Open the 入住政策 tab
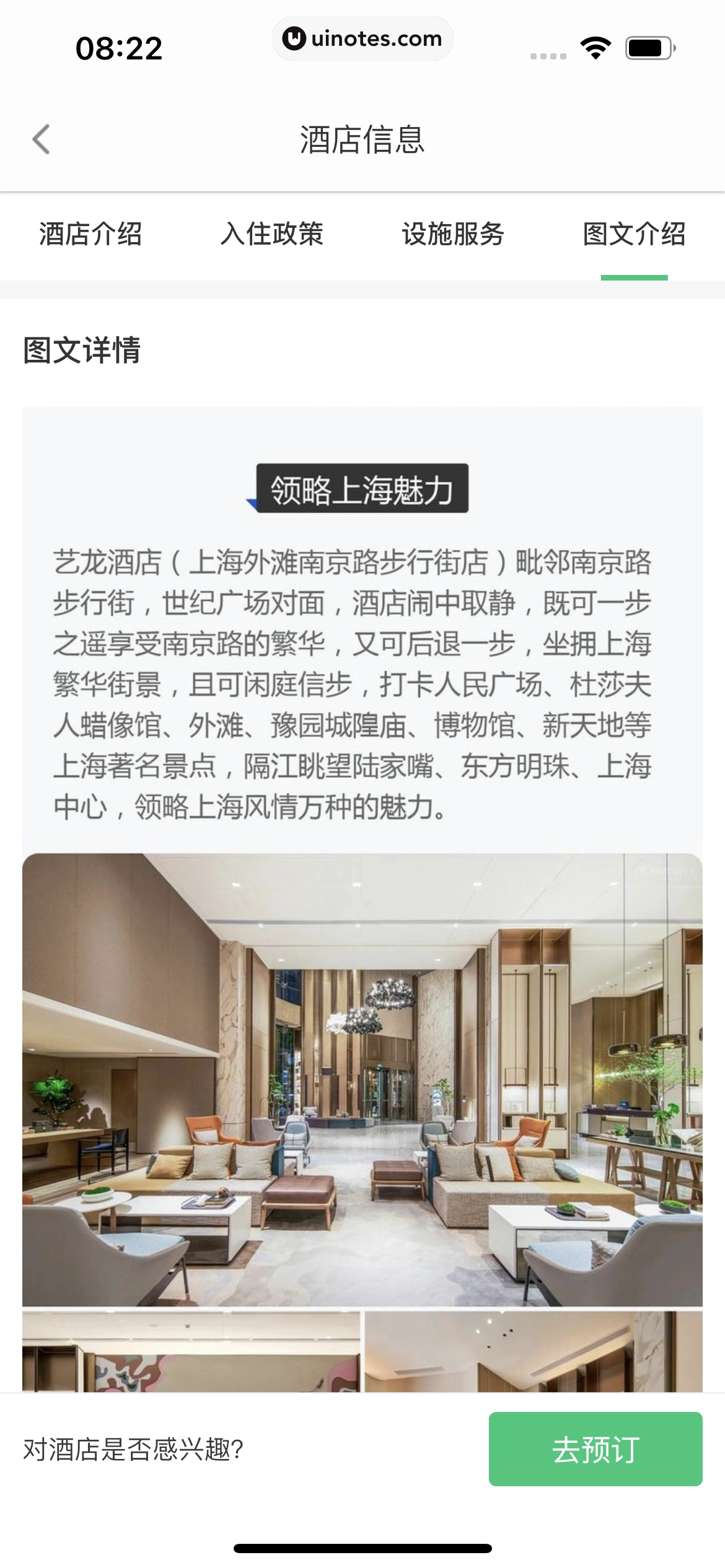Image resolution: width=725 pixels, height=1568 pixels. pos(272,235)
